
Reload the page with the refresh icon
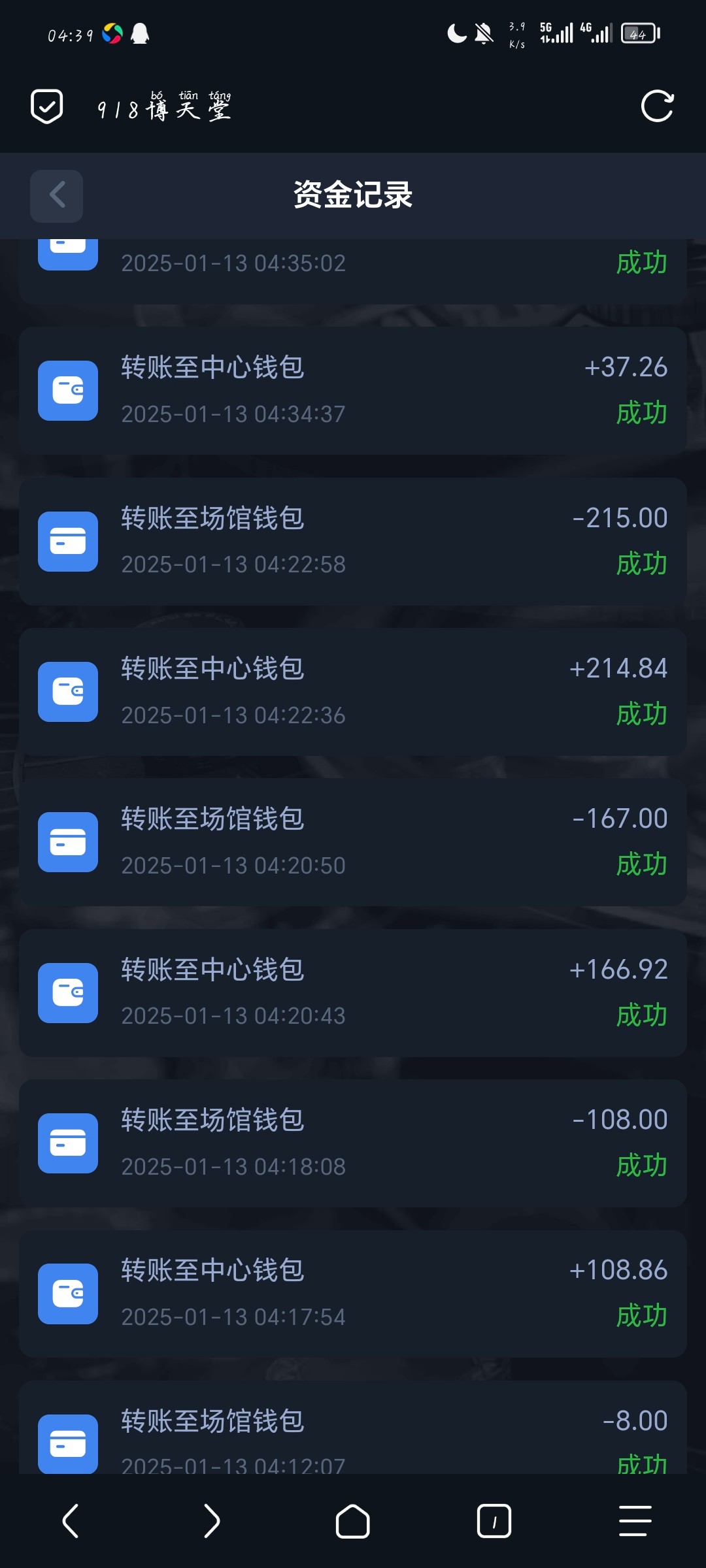[657, 106]
